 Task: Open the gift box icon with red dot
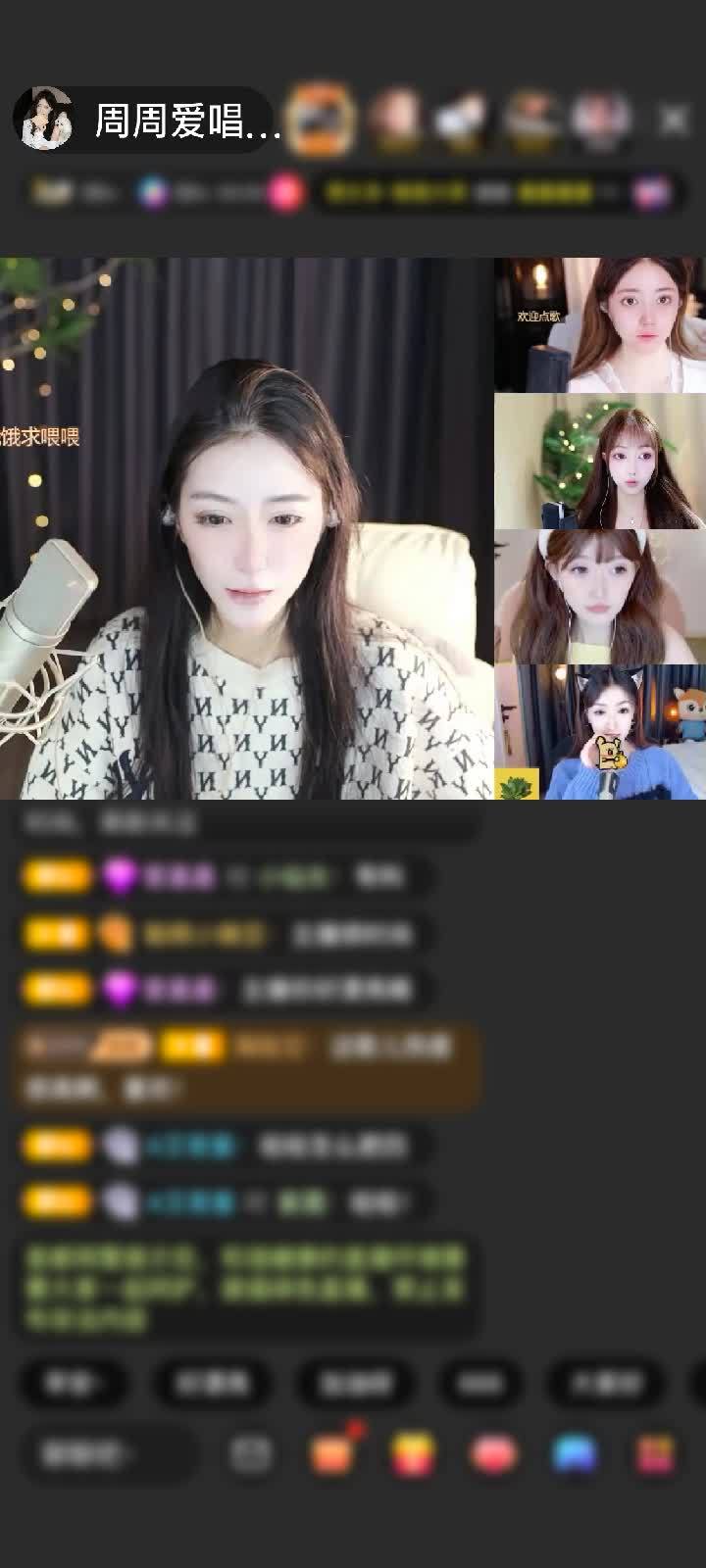(x=332, y=1453)
